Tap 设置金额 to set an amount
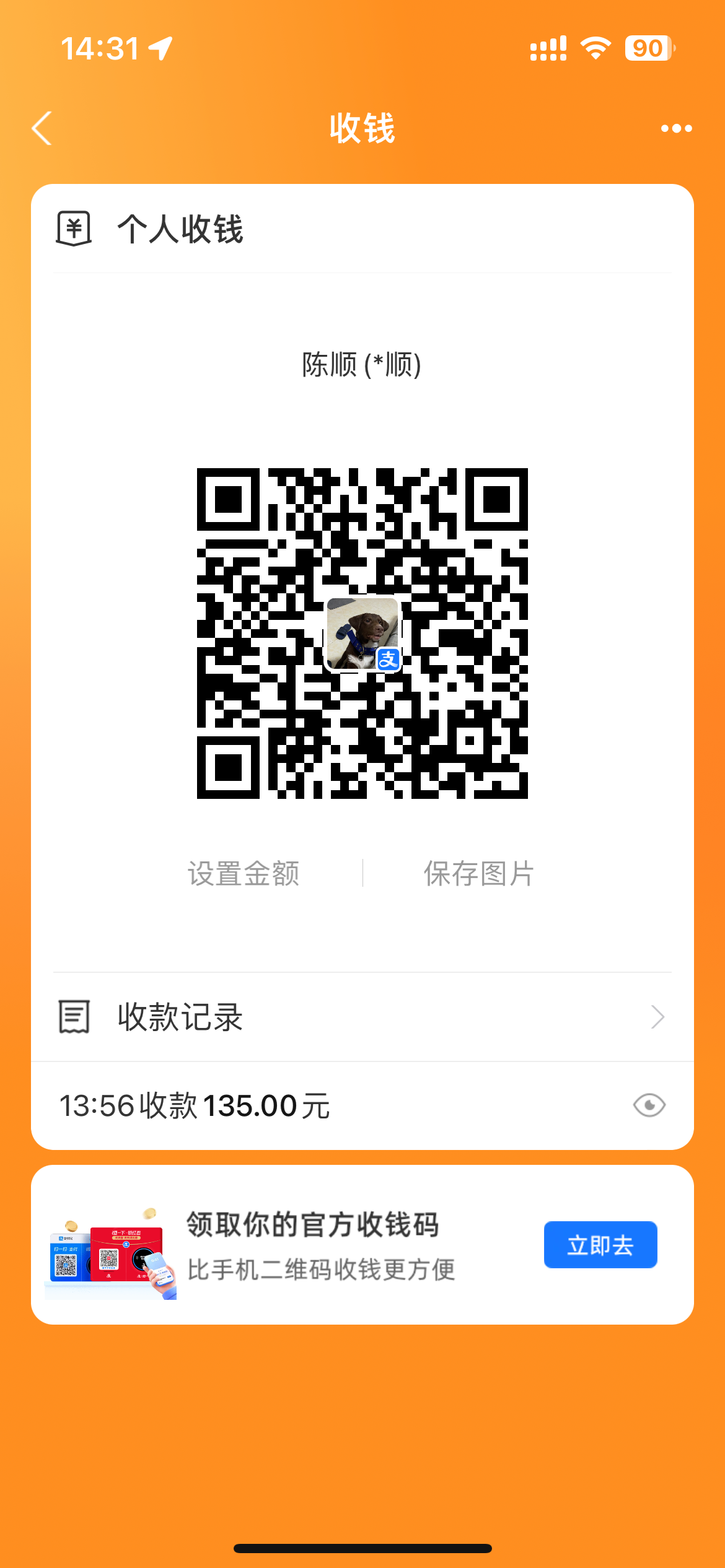725x1568 pixels. coord(244,874)
